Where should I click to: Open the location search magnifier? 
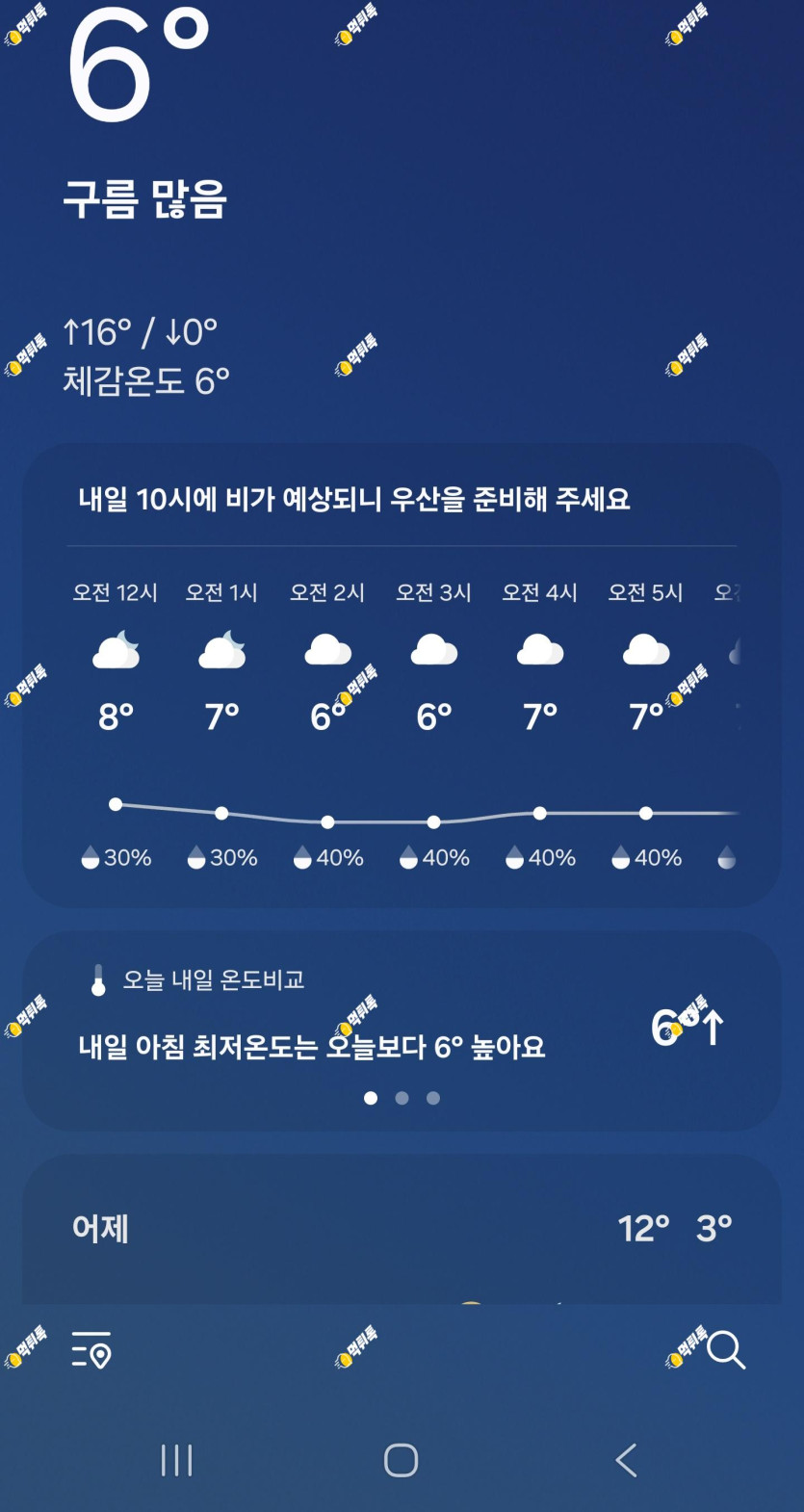(726, 1350)
